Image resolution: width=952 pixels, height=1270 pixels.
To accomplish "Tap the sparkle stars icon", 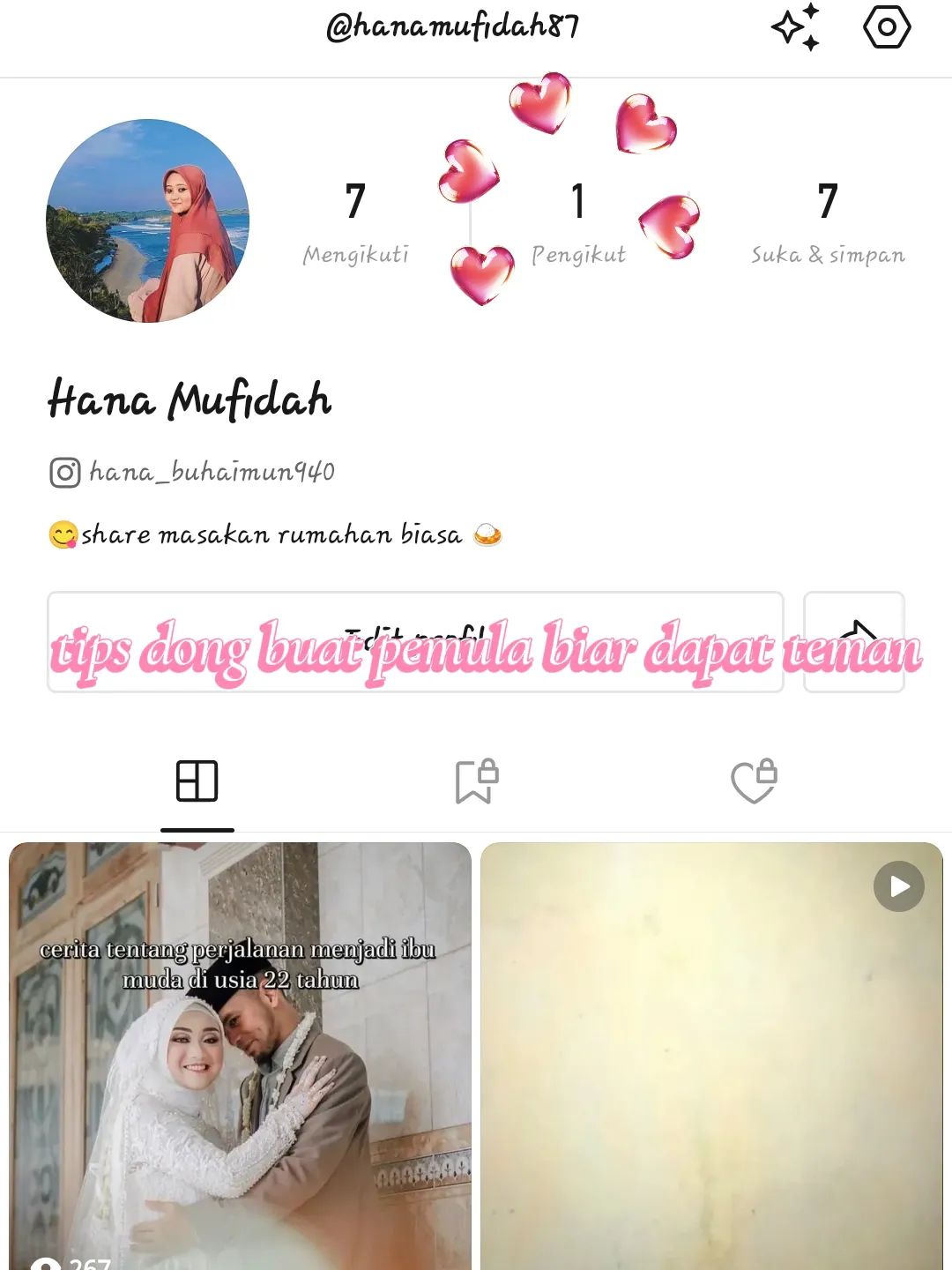I will [796, 27].
